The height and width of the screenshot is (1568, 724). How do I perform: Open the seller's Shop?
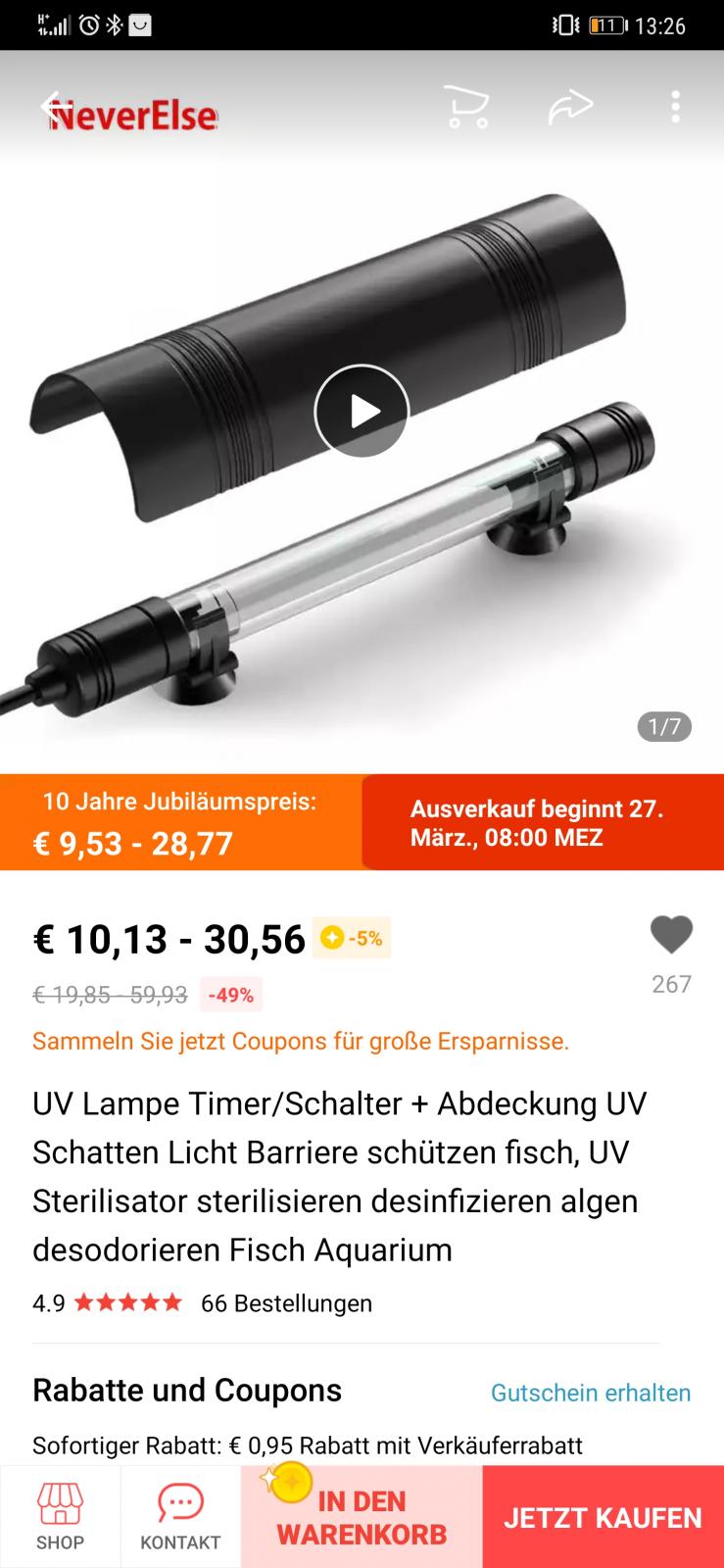coord(60,1516)
